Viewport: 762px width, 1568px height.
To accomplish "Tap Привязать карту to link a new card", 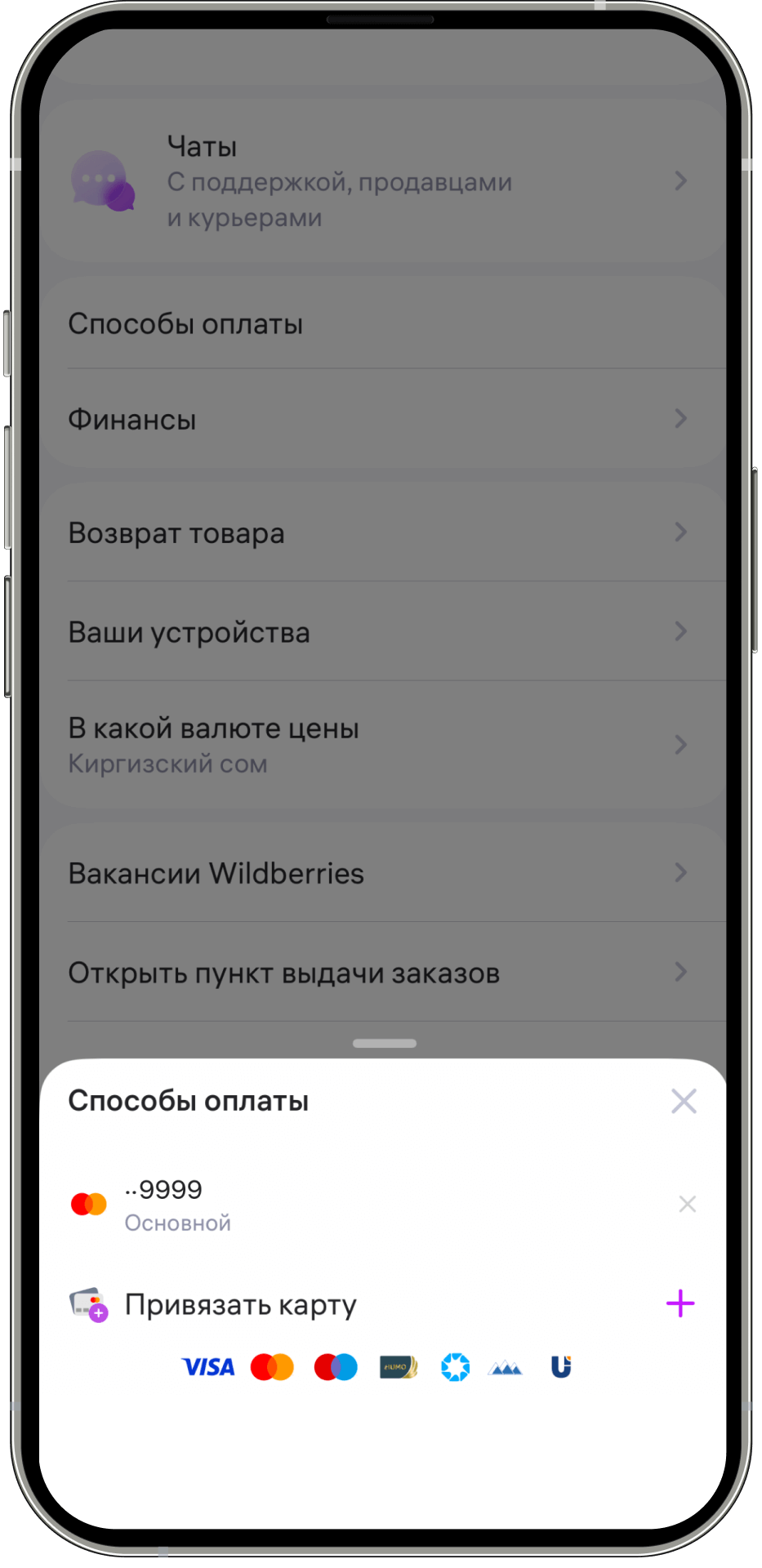I will pyautogui.click(x=240, y=1304).
